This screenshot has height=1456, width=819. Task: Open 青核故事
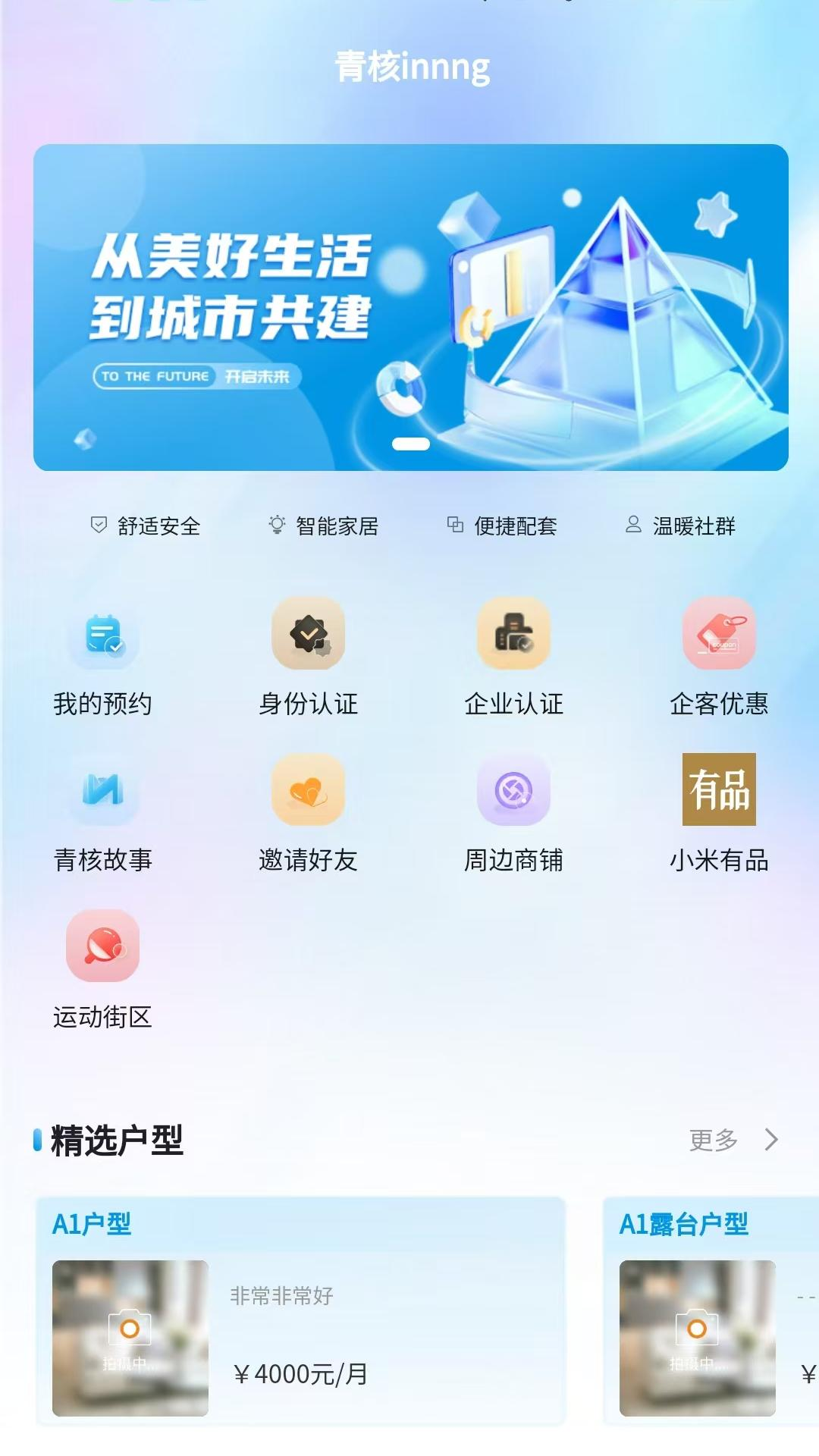[103, 813]
